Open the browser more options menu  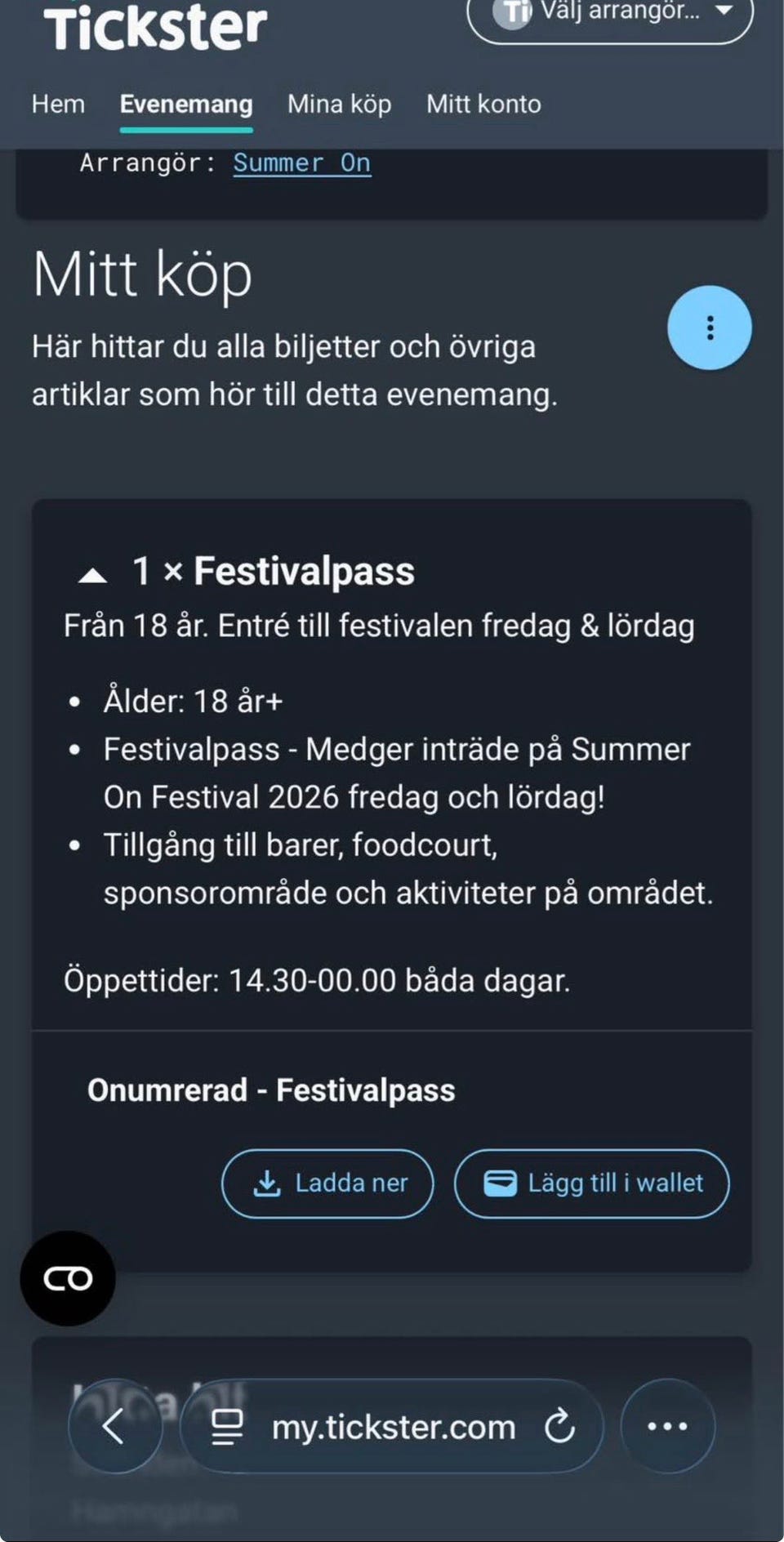click(x=667, y=1426)
